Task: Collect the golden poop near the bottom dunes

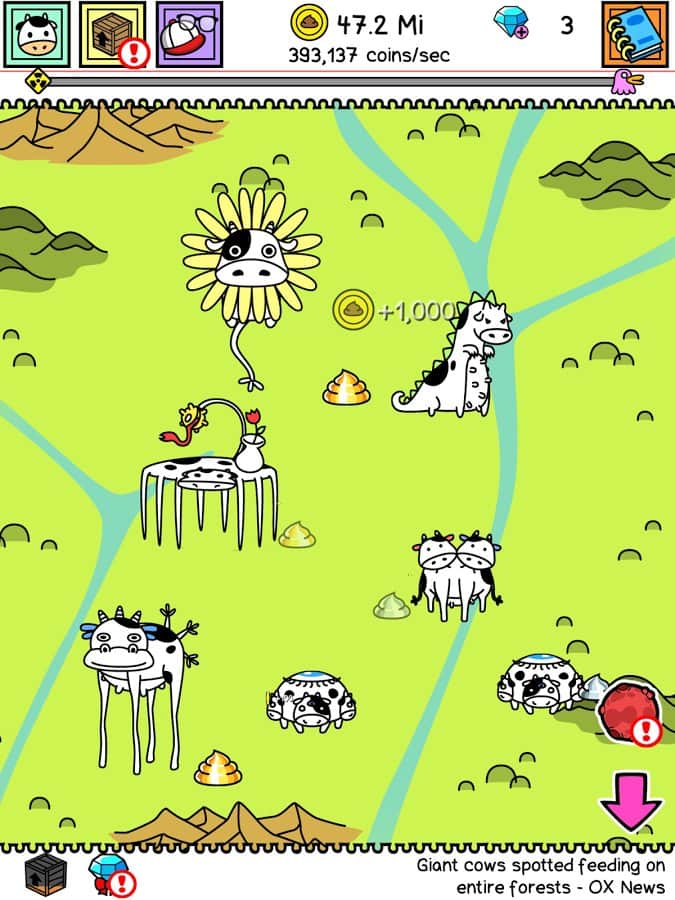Action: 218,767
